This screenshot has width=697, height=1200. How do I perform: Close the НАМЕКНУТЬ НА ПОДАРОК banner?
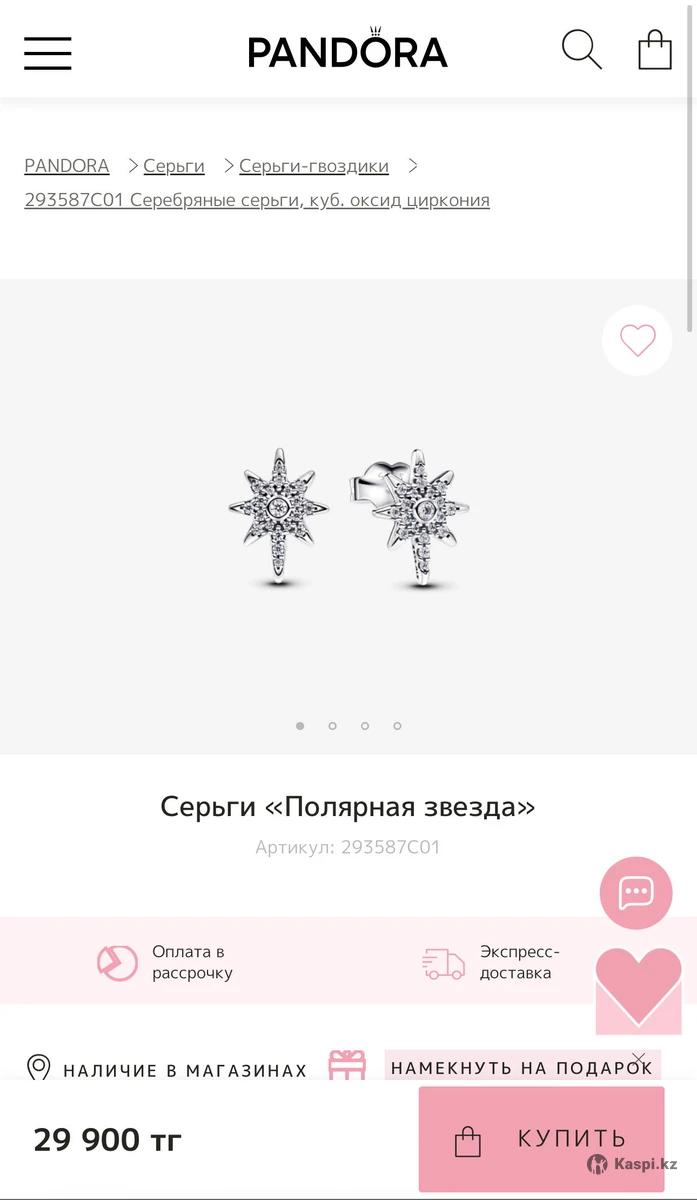(639, 1058)
